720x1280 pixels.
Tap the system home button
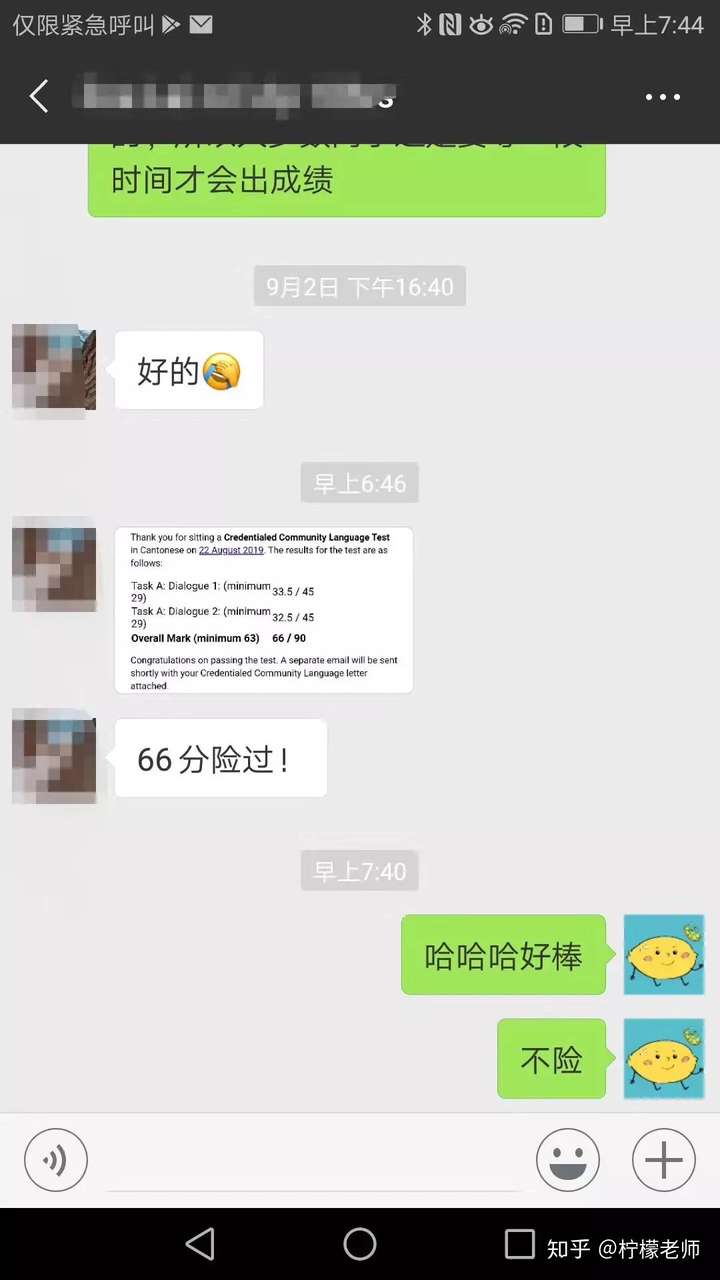coord(360,1244)
